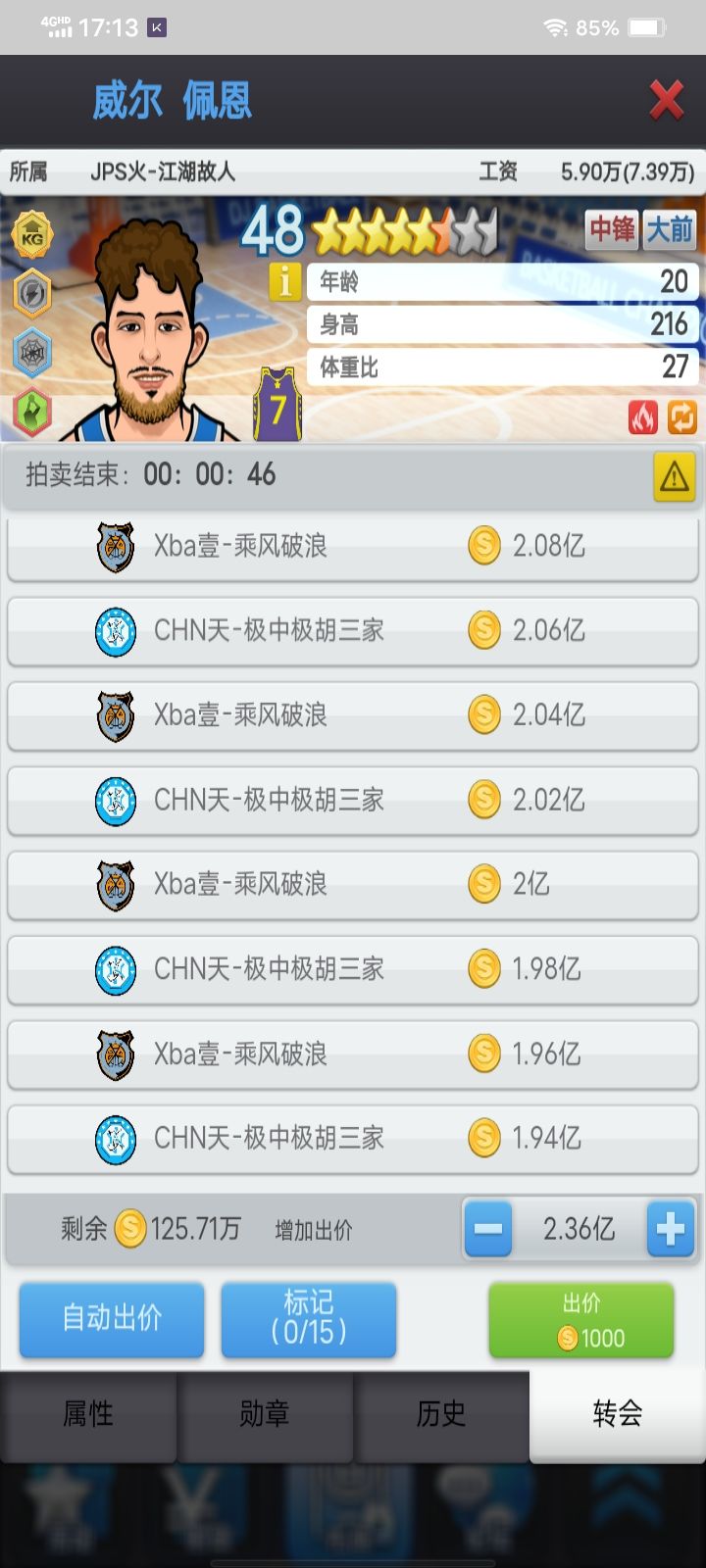Viewport: 706px width, 1568px height.
Task: Select the Xba壹 team crest on the 2.08亿 bid
Action: 116,547
